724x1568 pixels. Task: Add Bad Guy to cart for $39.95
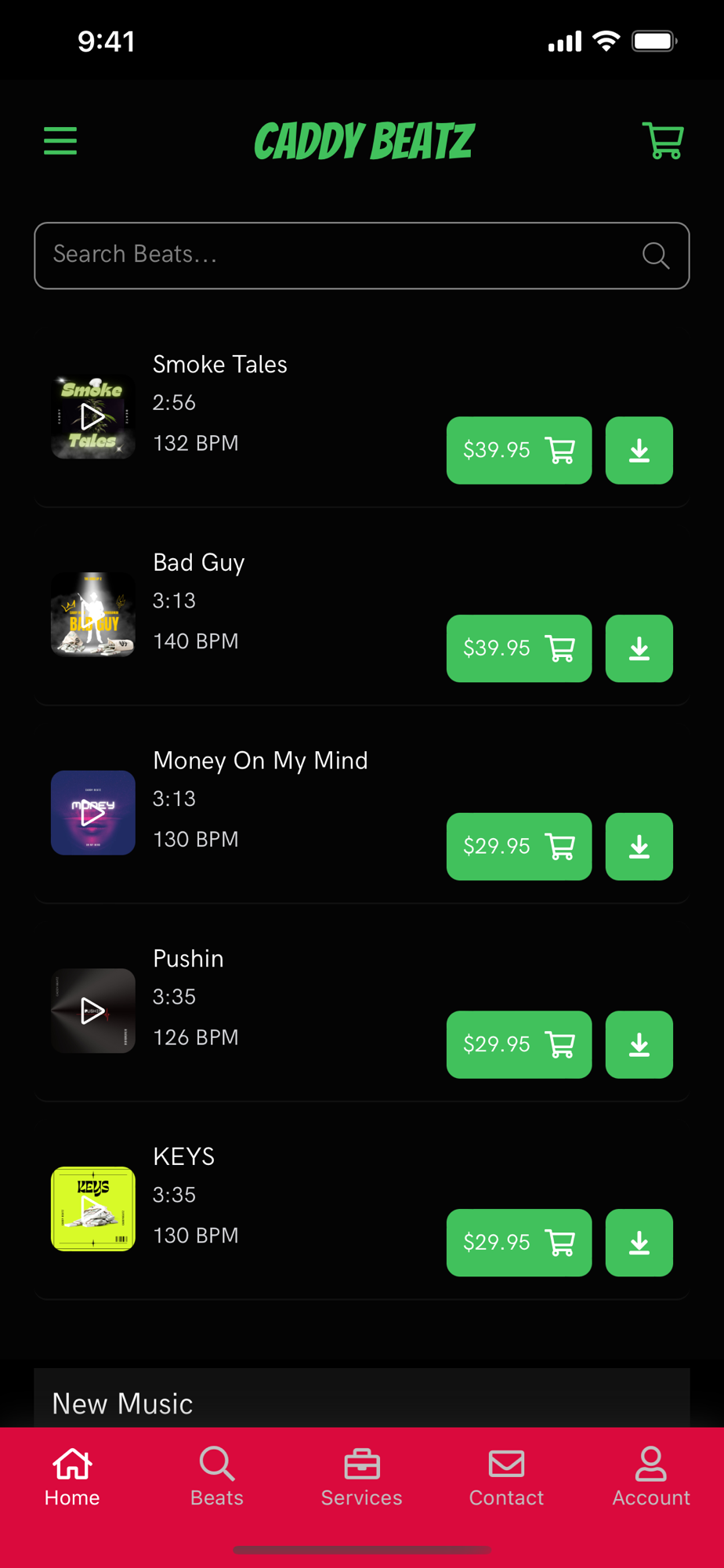point(519,648)
